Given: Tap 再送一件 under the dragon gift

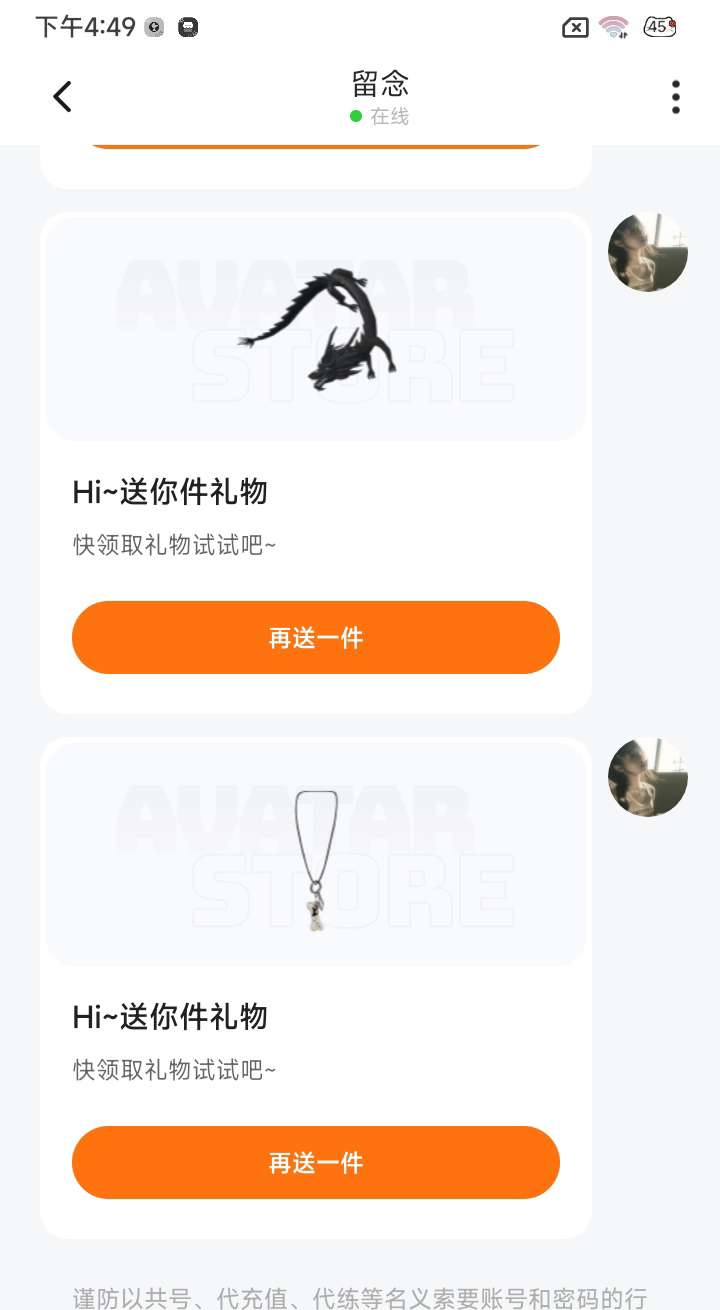Looking at the screenshot, I should coord(316,637).
